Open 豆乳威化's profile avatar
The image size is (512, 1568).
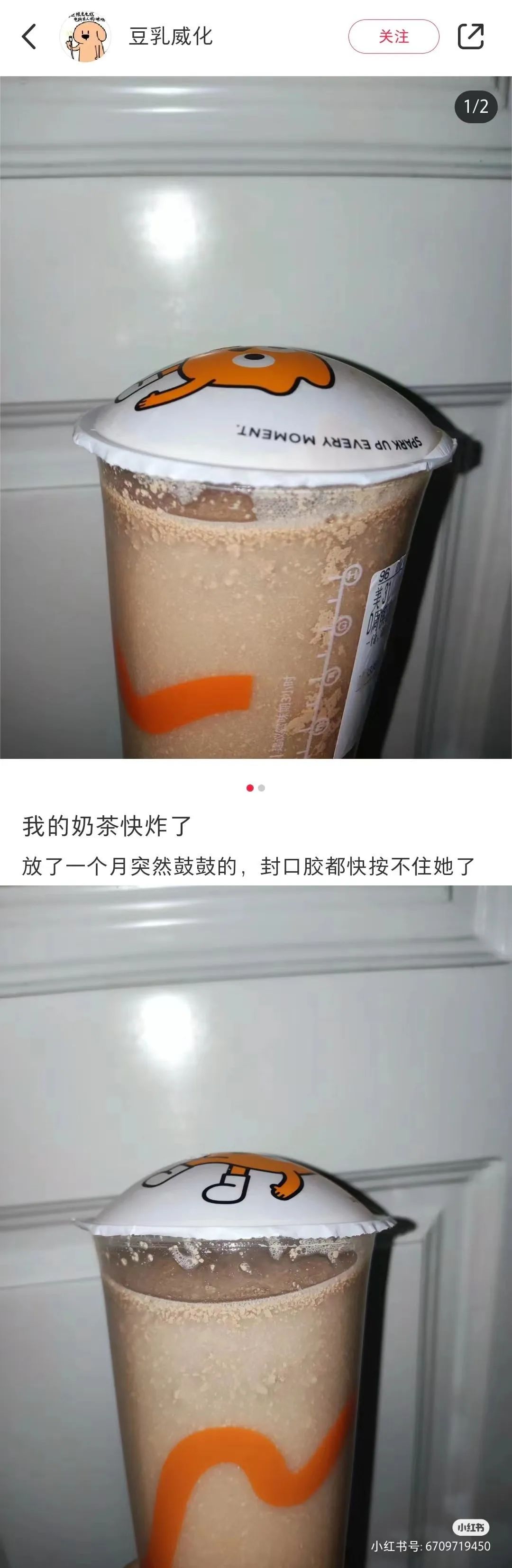[x=85, y=37]
